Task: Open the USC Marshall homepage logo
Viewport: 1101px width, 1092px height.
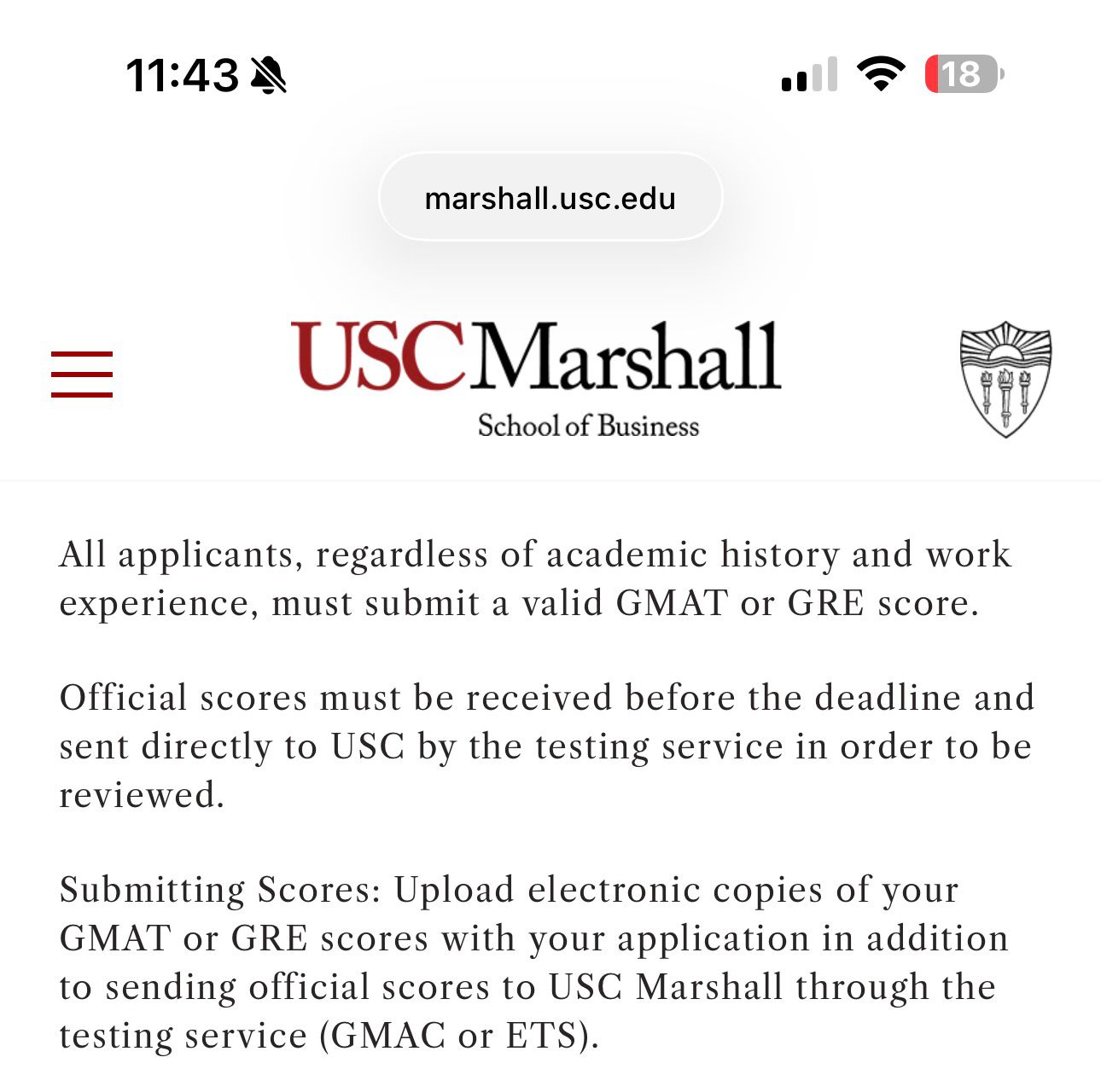Action: pyautogui.click(x=536, y=377)
